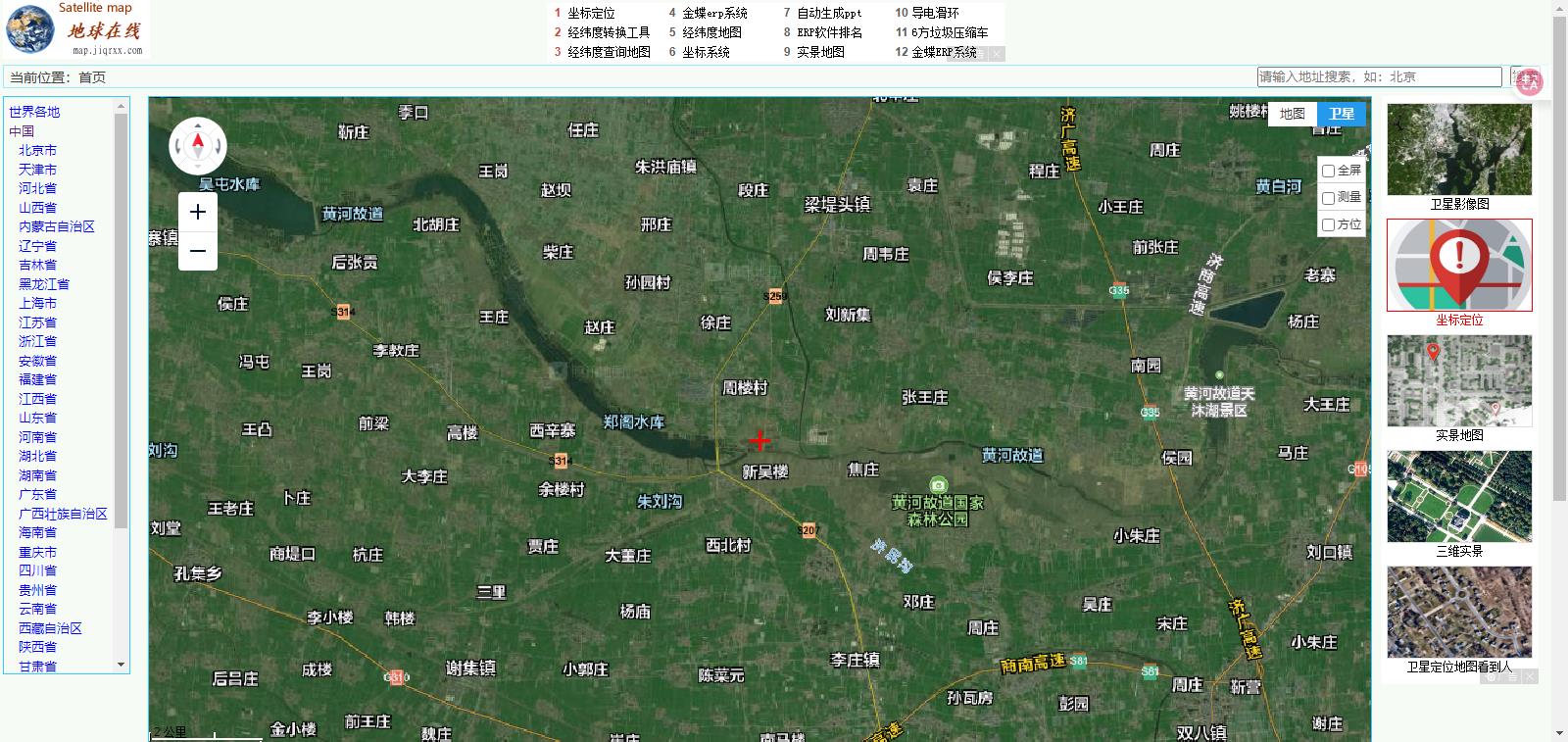Zoom in on the map
1568x742 pixels.
(x=198, y=212)
